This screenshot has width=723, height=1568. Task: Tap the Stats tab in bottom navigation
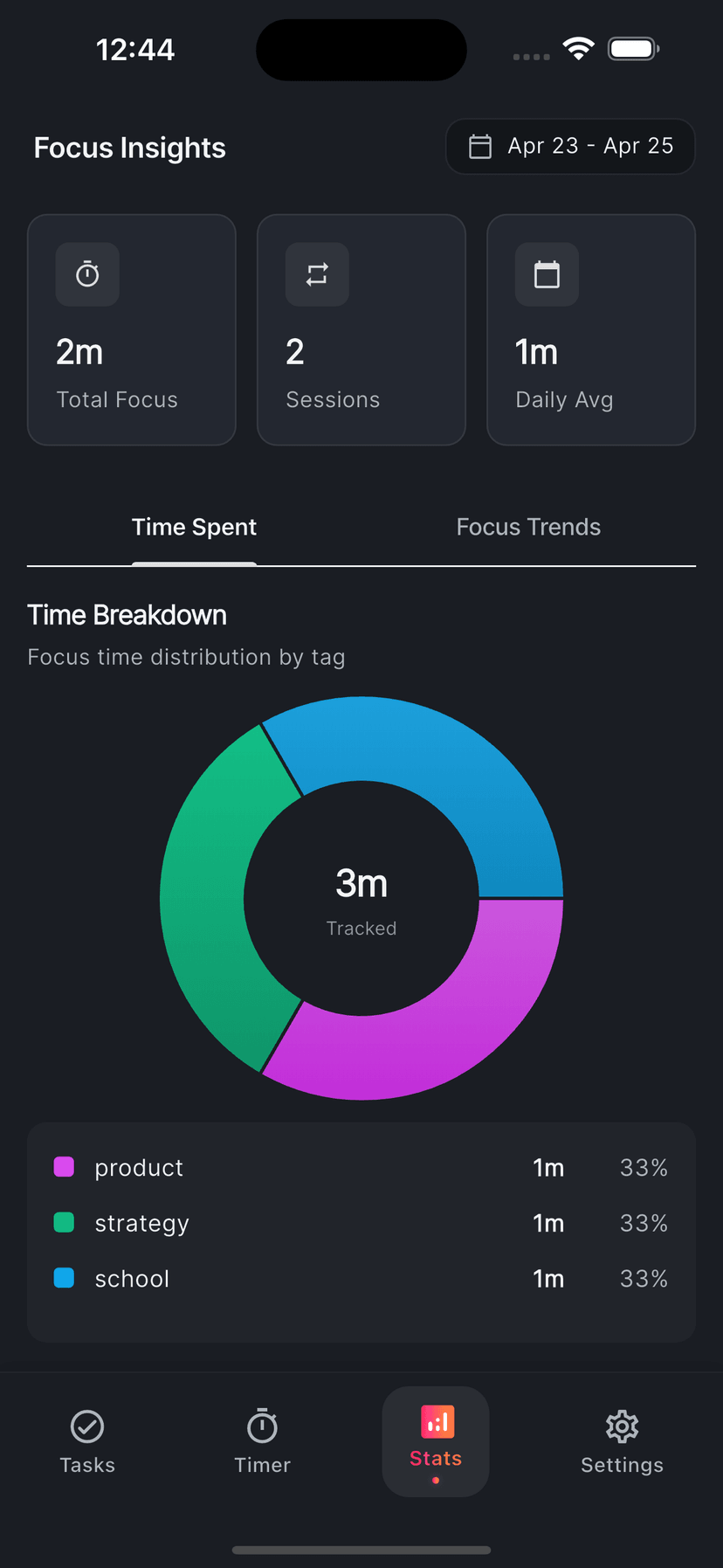click(x=436, y=1440)
